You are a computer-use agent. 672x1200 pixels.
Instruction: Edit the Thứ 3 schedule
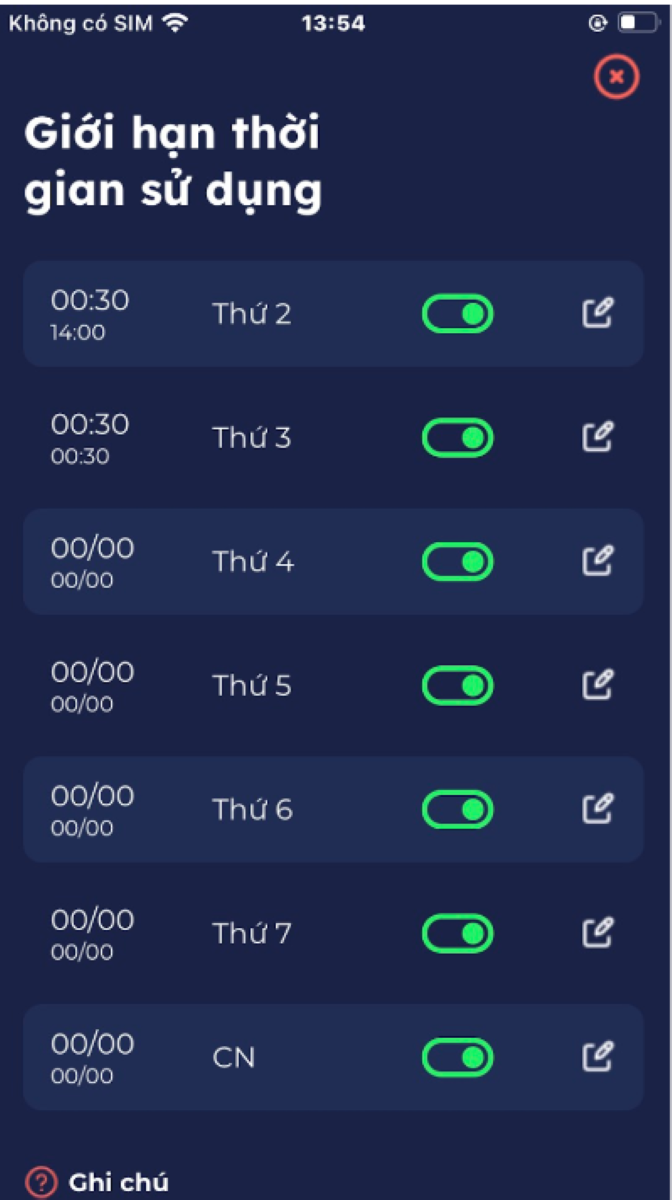598,437
